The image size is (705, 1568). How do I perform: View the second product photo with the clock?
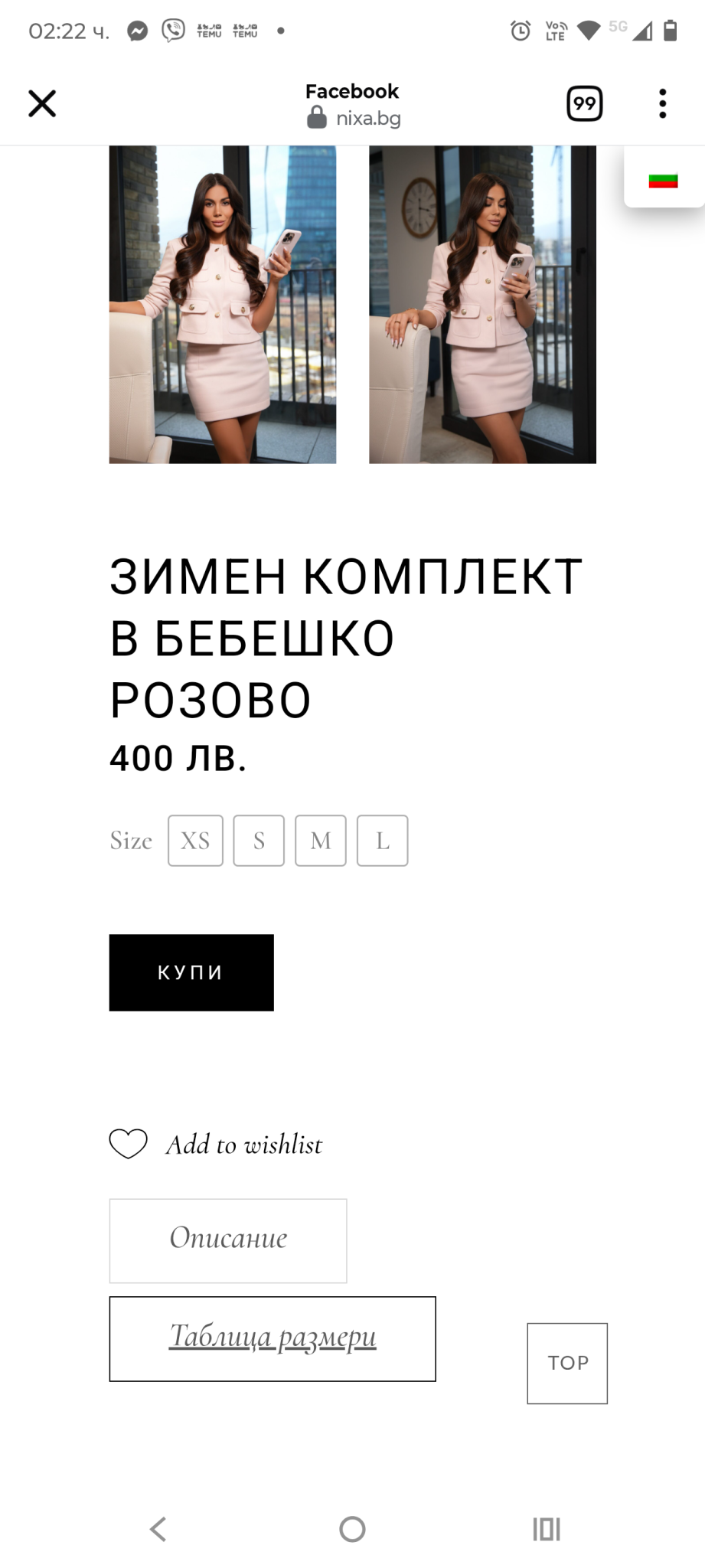point(482,304)
